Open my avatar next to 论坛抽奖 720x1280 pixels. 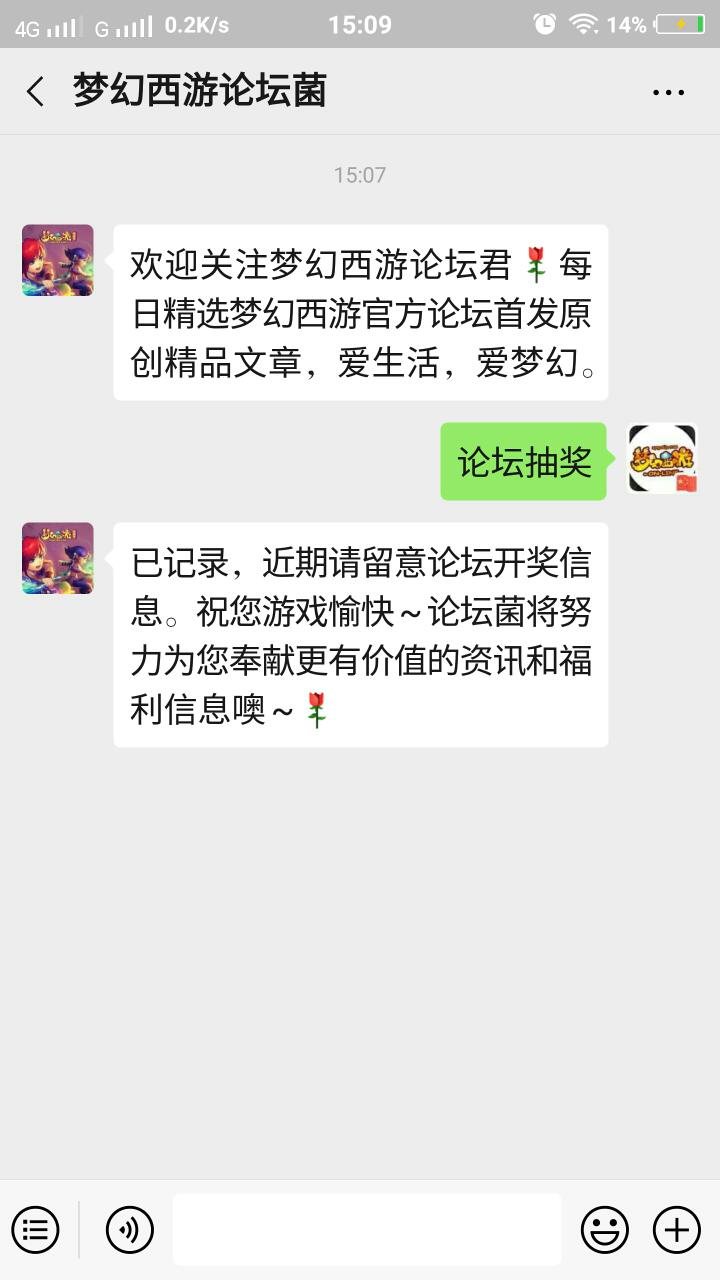click(x=662, y=459)
